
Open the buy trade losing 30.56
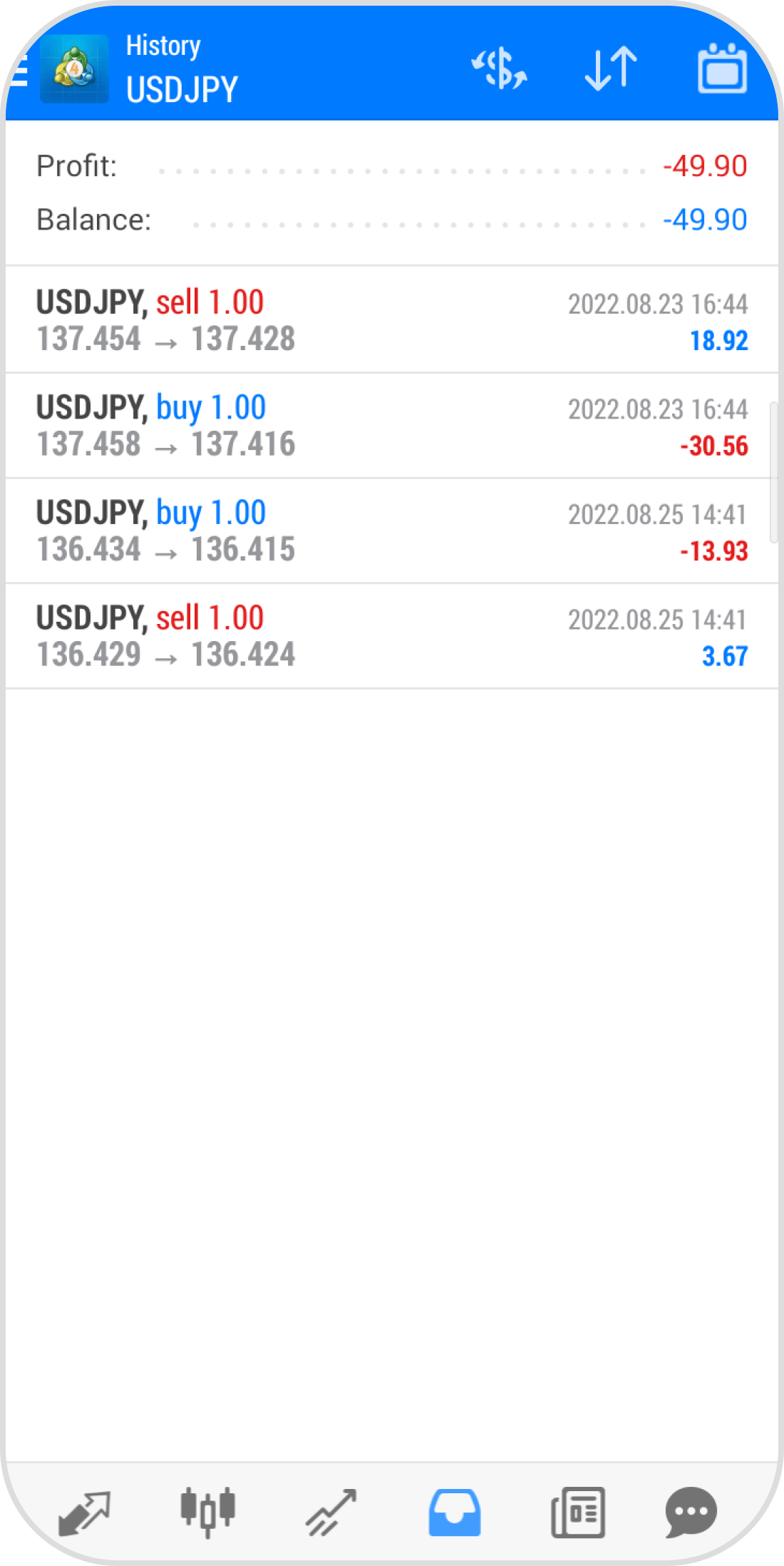(392, 425)
